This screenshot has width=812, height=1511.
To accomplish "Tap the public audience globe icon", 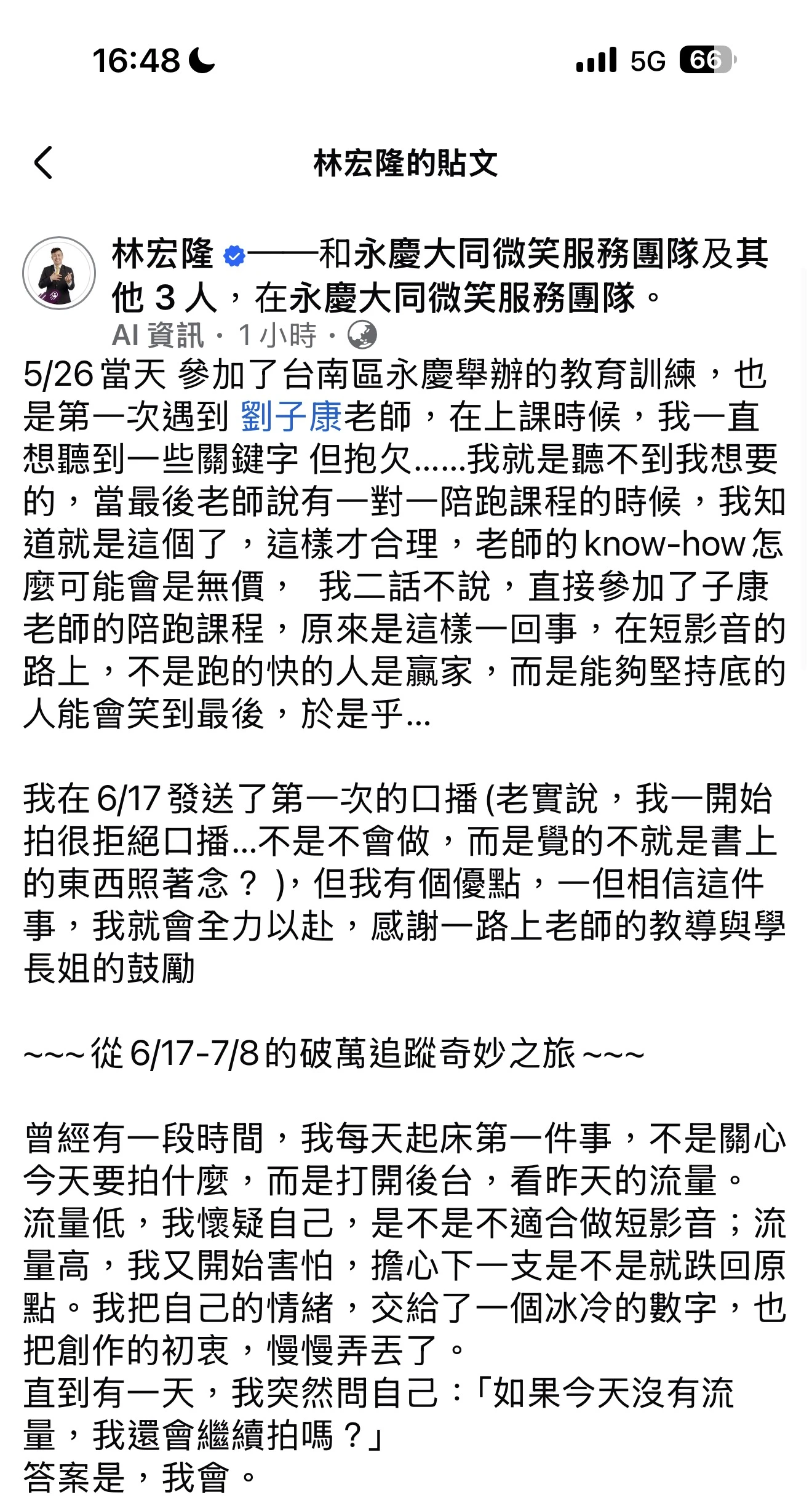I will click(x=362, y=336).
